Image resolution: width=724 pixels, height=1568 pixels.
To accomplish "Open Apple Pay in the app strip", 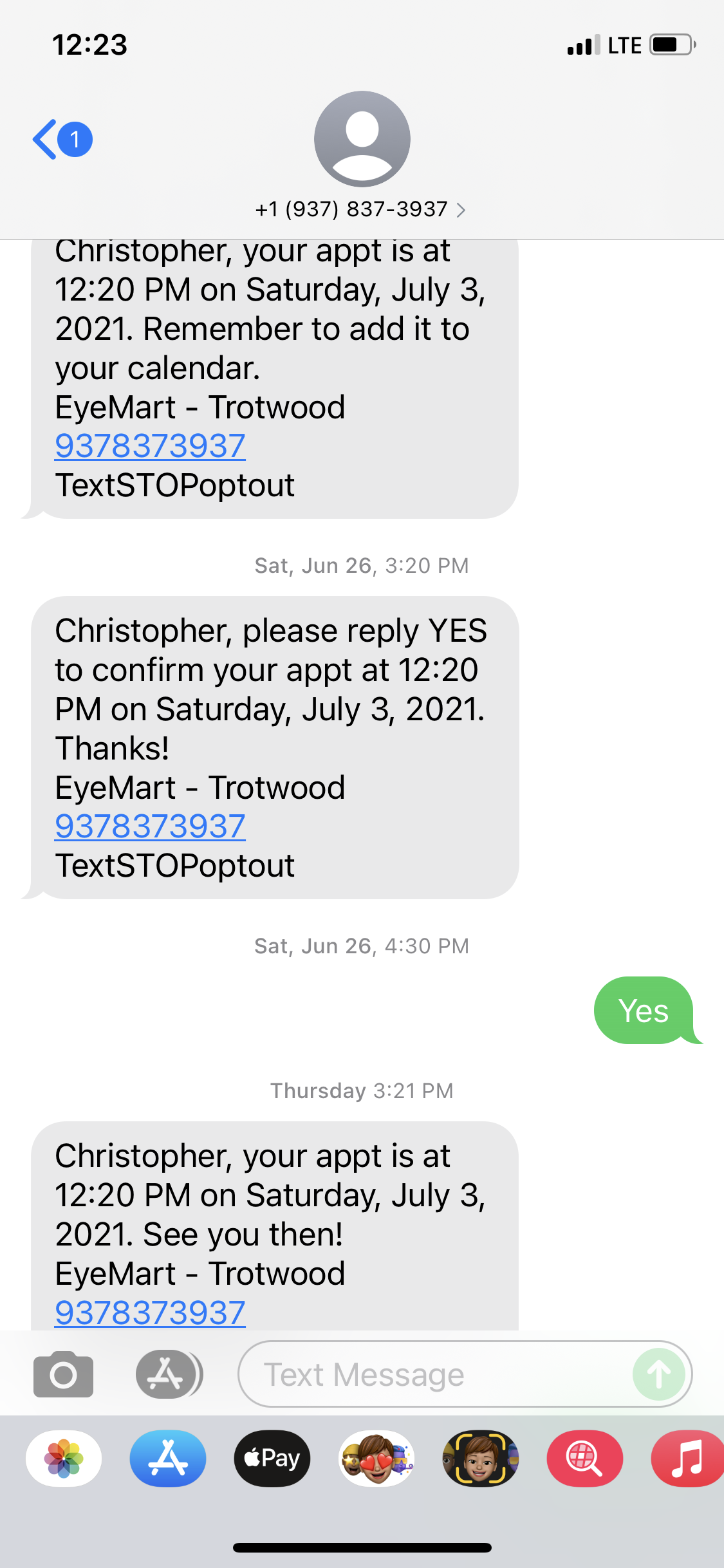I will point(272,1459).
